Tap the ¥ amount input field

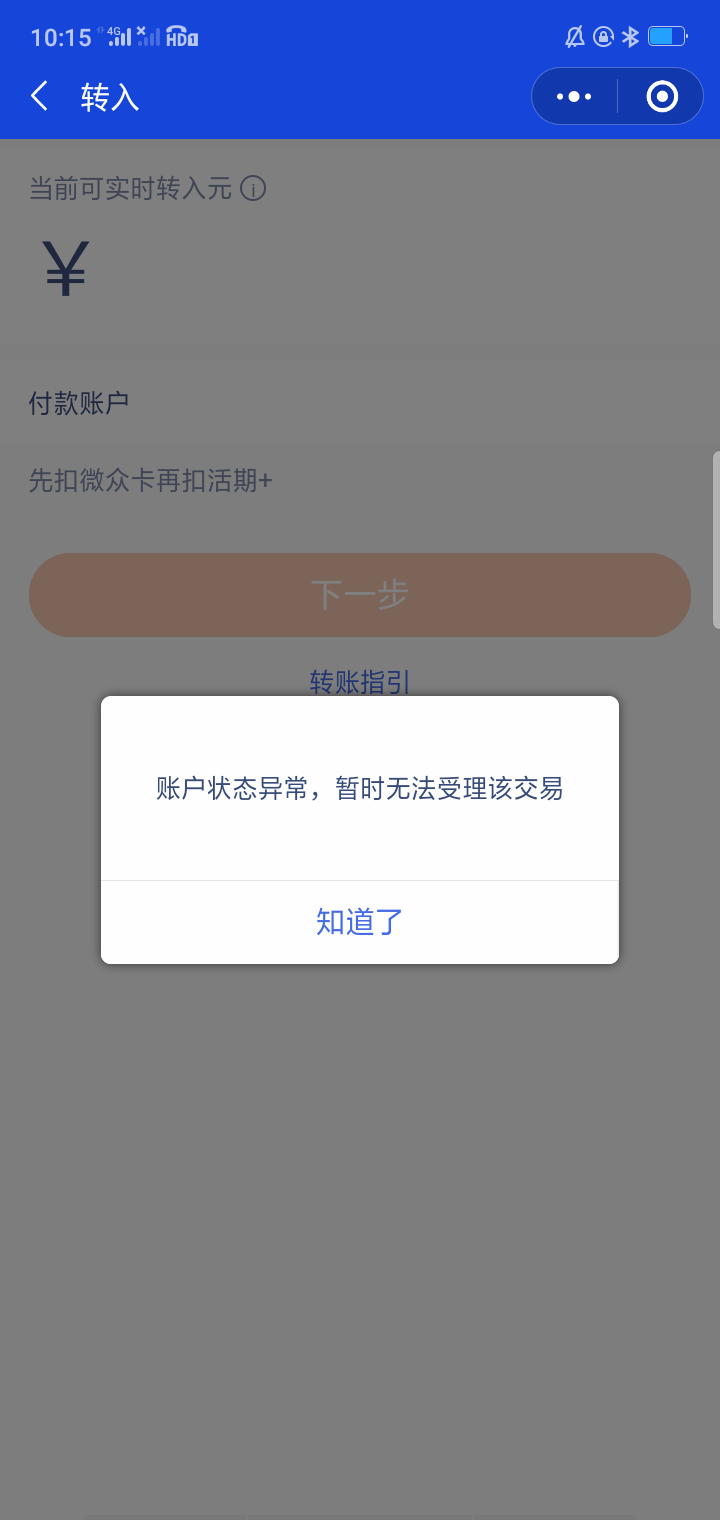(x=360, y=270)
